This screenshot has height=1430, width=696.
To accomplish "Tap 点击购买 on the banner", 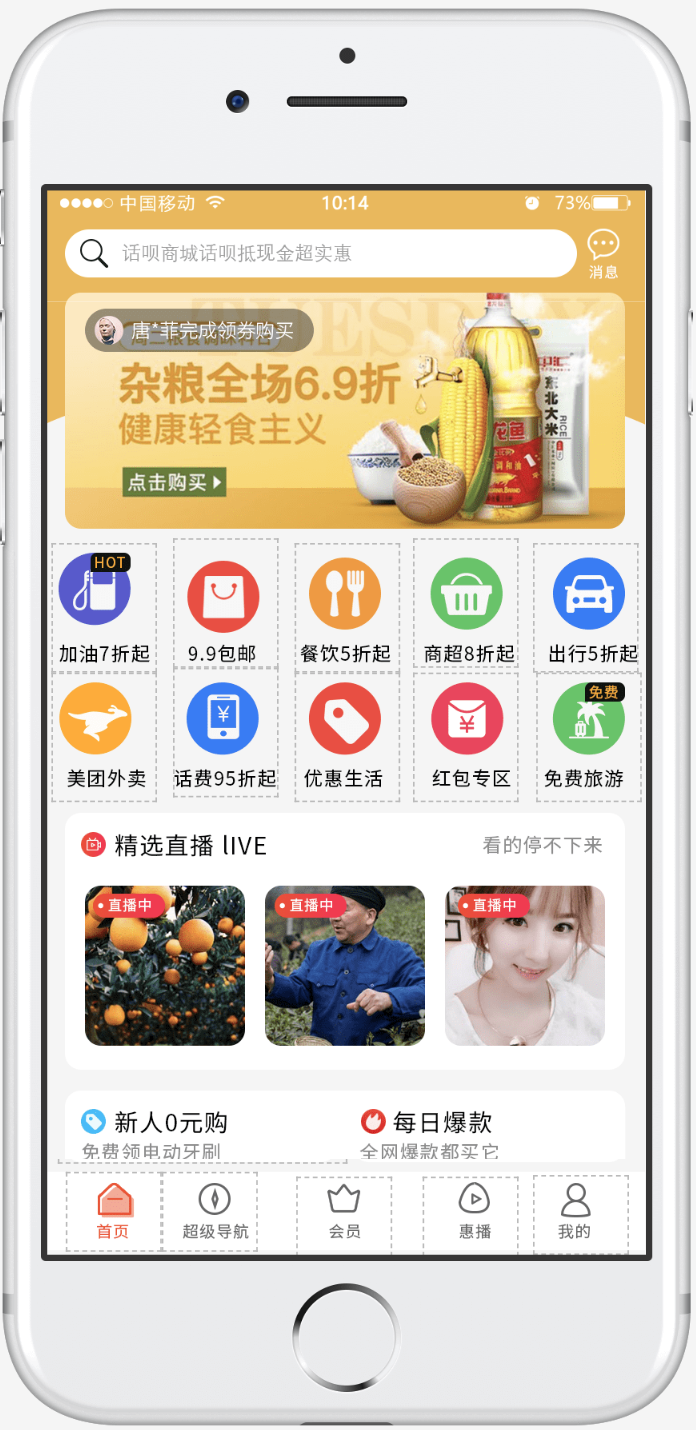I will [x=174, y=482].
